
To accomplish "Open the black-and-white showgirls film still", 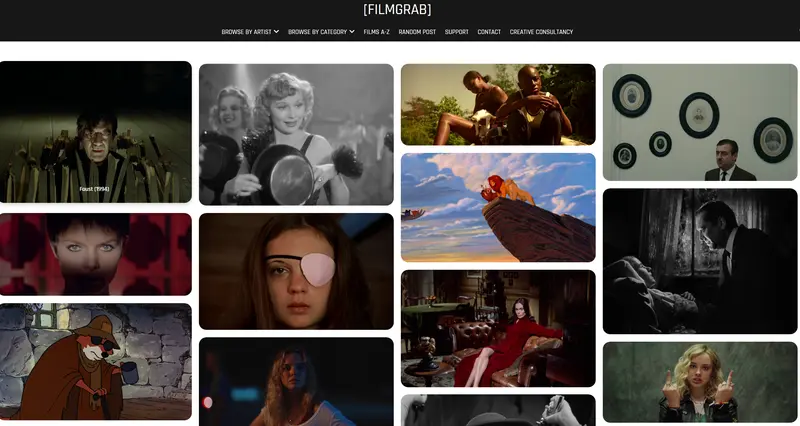I will (x=296, y=134).
